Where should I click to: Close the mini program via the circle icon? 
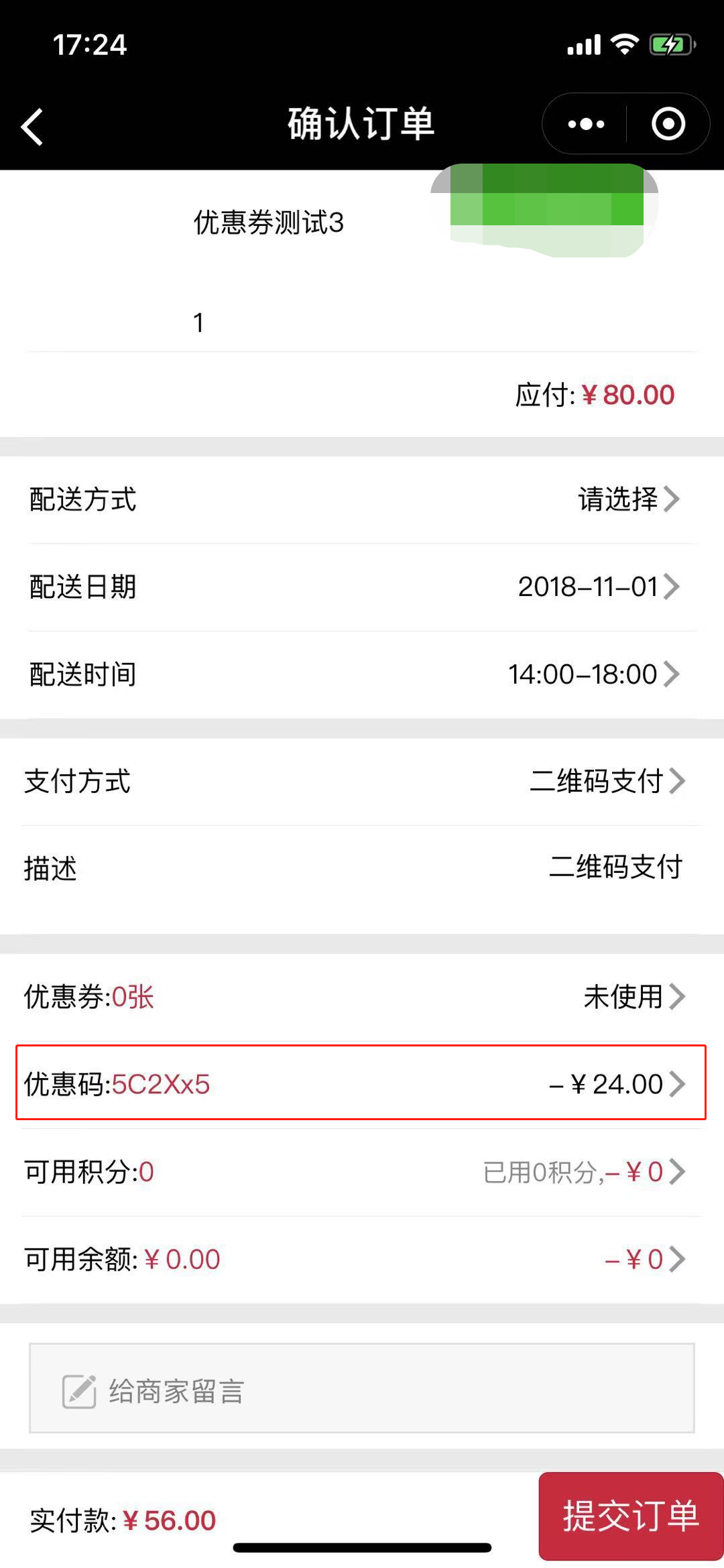tap(668, 124)
